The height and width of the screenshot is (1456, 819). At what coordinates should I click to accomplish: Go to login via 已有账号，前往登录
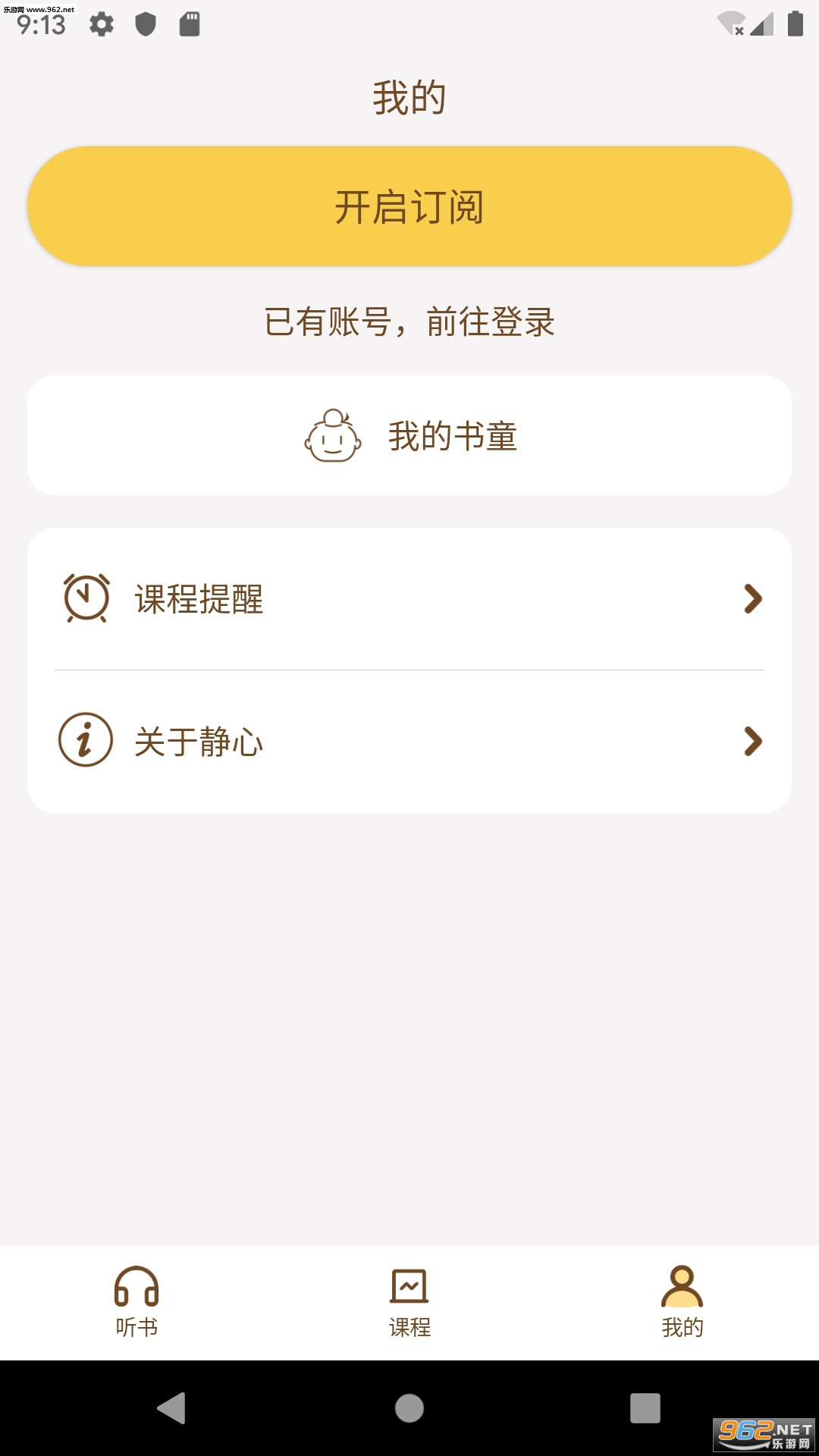409,322
